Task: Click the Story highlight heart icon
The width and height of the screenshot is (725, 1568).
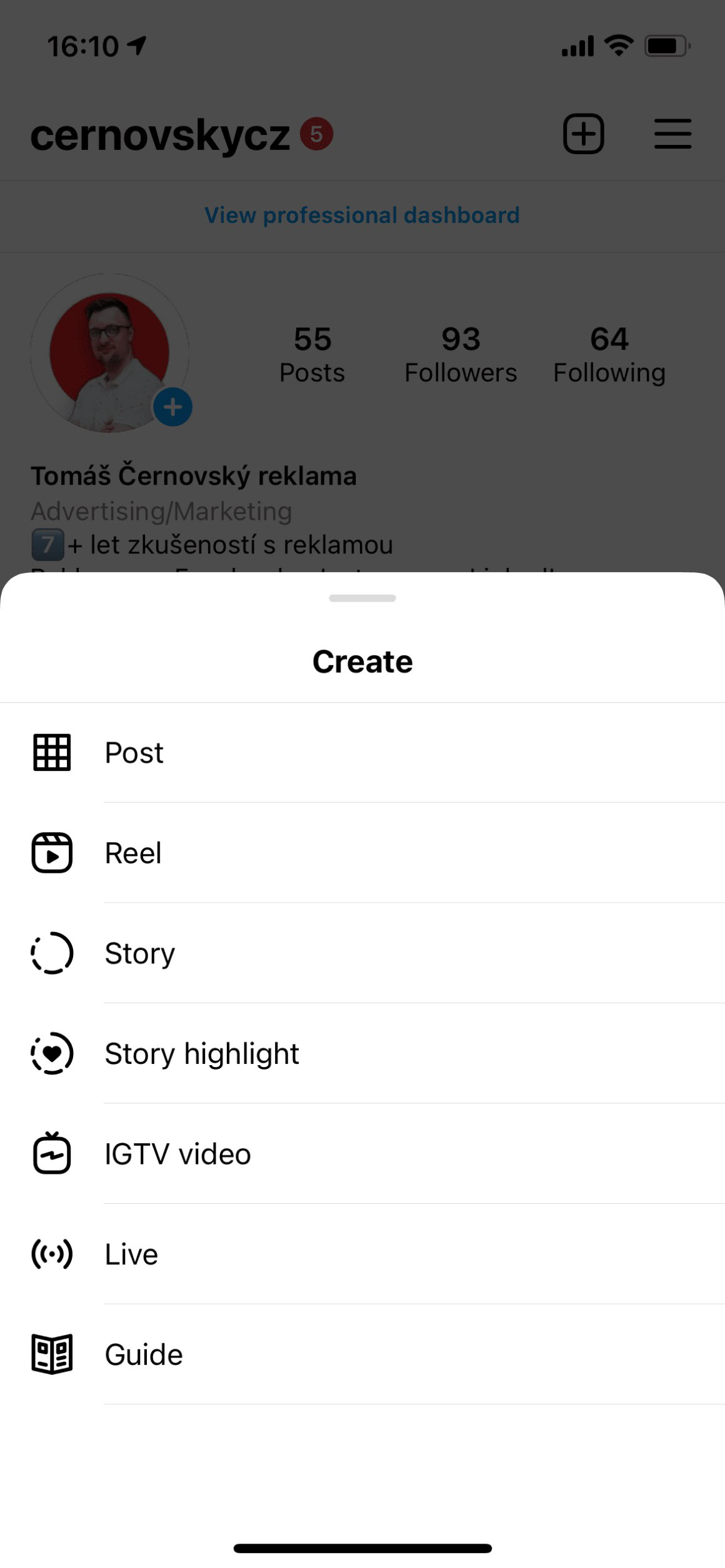Action: coord(52,1053)
